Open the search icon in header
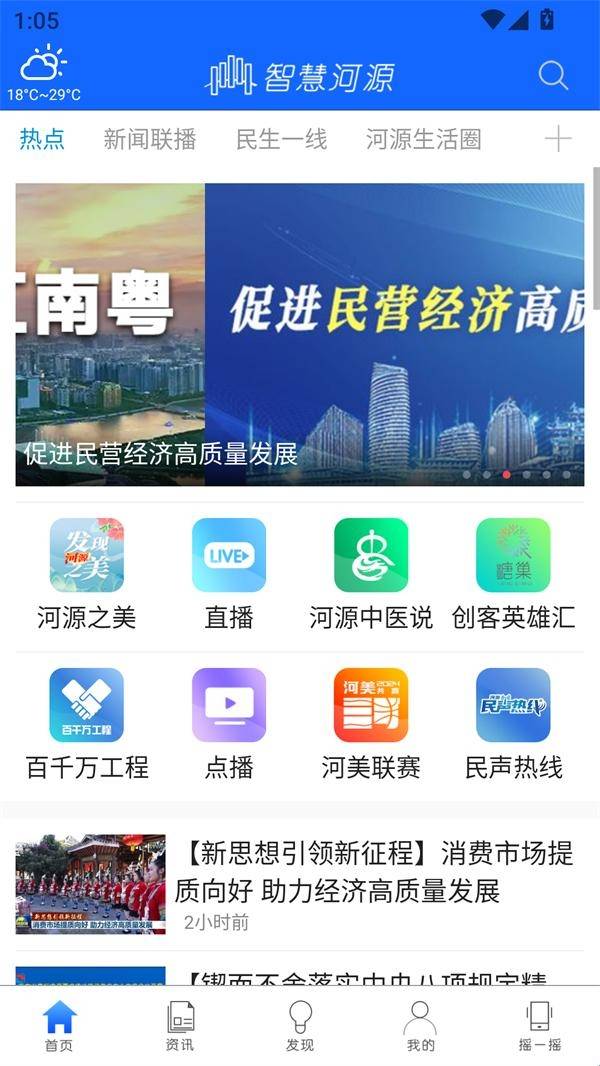Image resolution: width=600 pixels, height=1066 pixels. point(553,76)
